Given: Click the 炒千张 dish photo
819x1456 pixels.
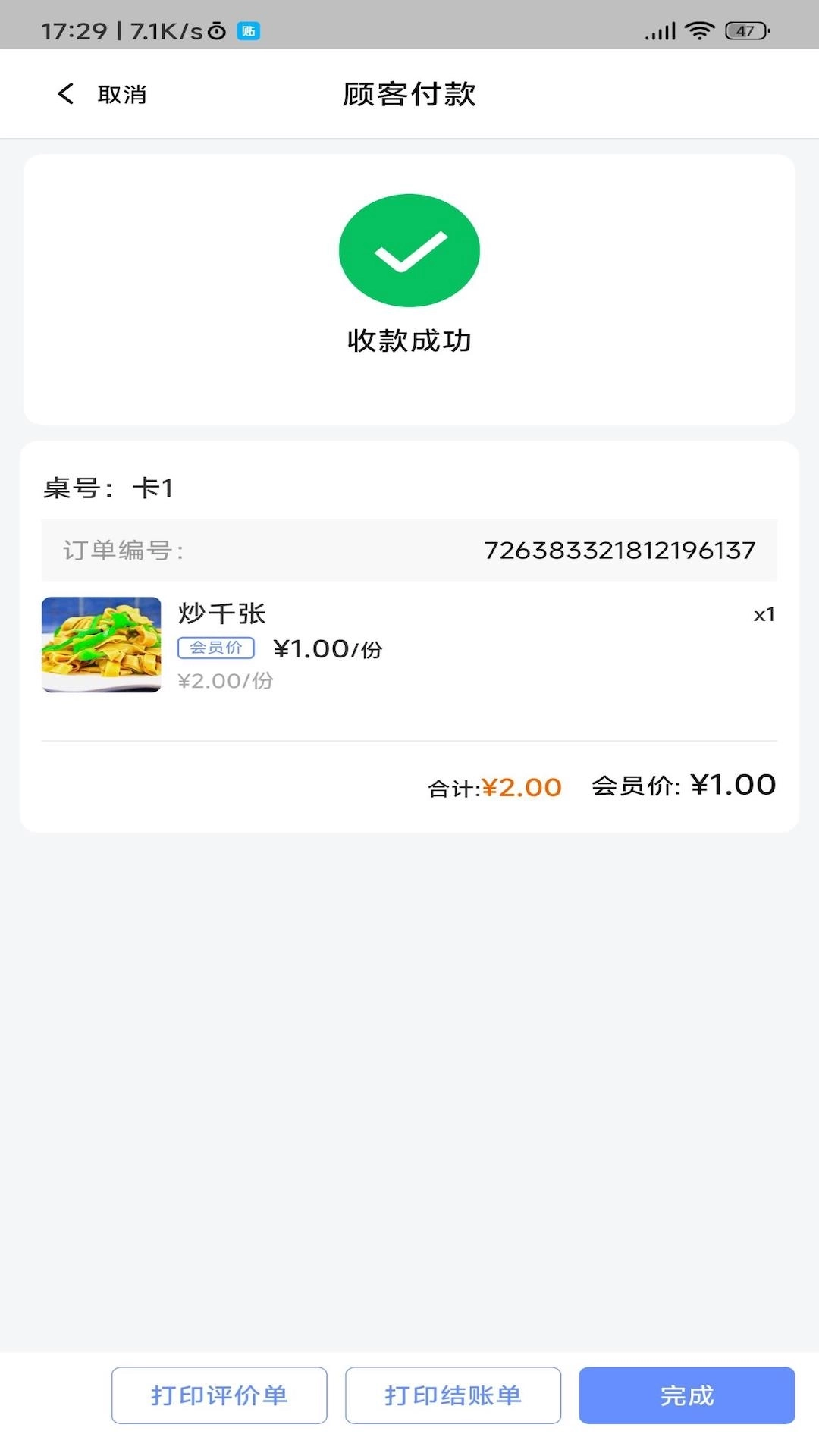Looking at the screenshot, I should click(x=101, y=644).
